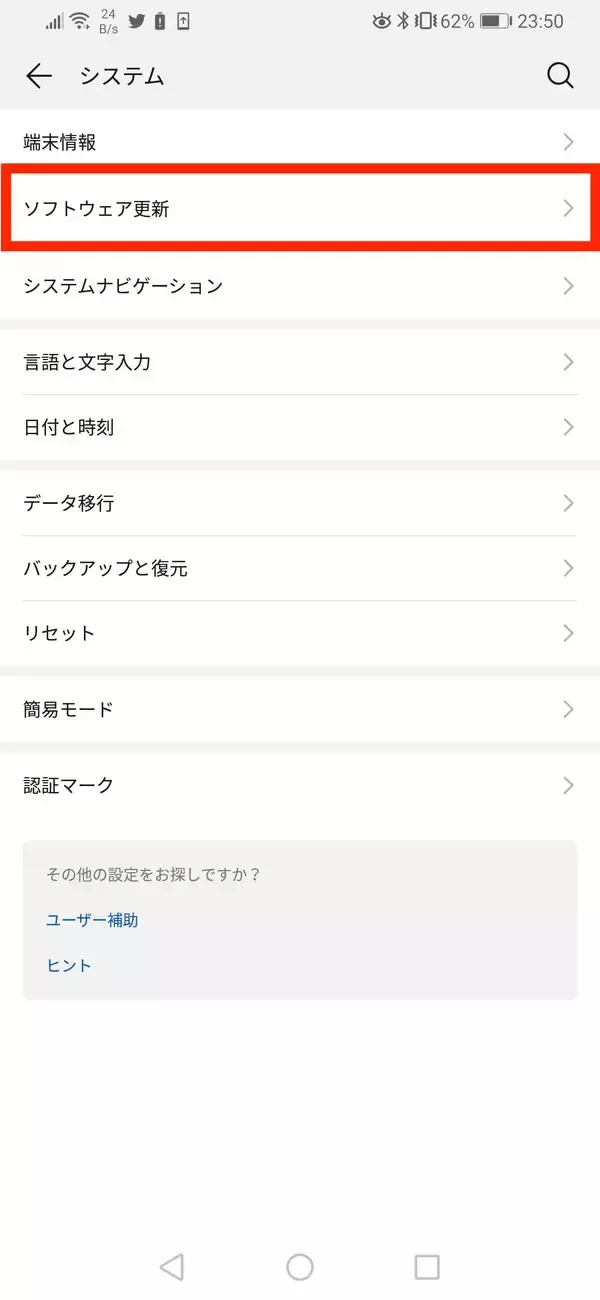
Task: Open 簡易モード
Action: coord(300,709)
